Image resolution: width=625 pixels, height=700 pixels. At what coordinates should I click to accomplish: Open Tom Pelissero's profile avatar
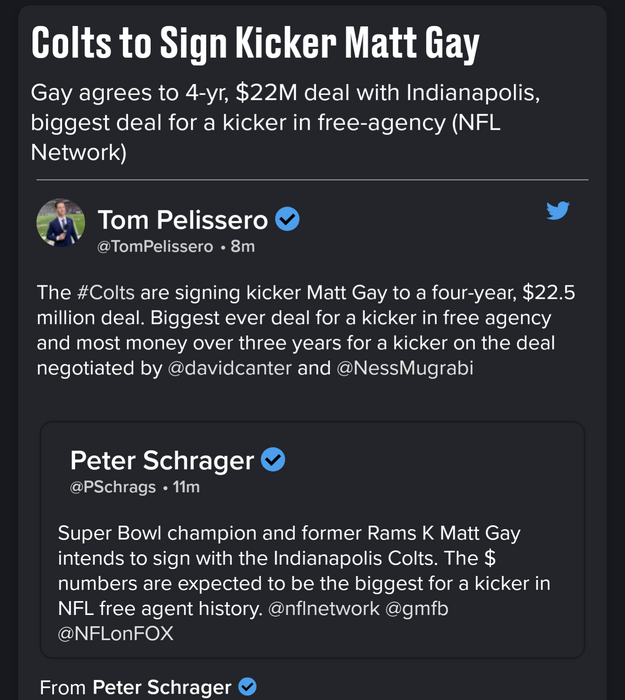61,223
